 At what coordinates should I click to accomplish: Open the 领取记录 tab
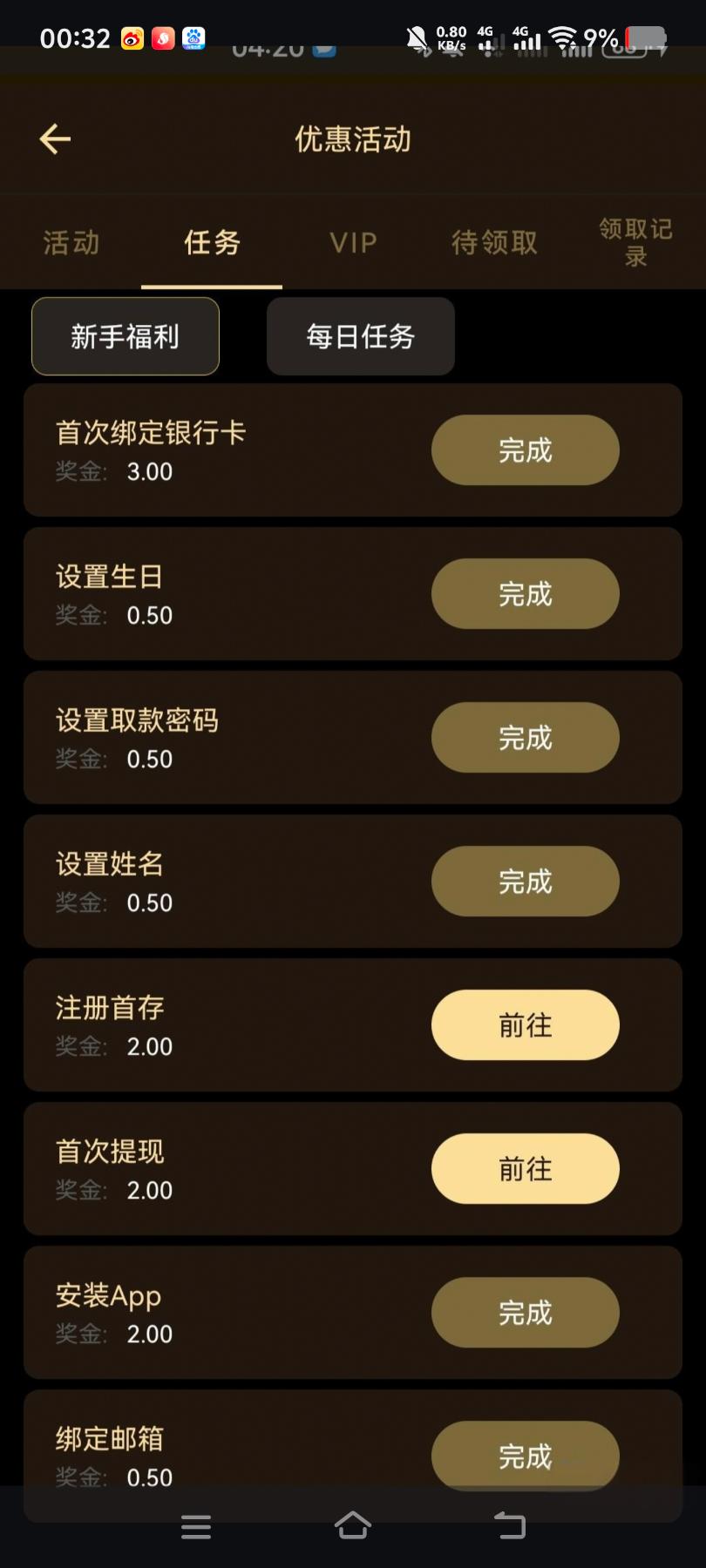[x=635, y=242]
